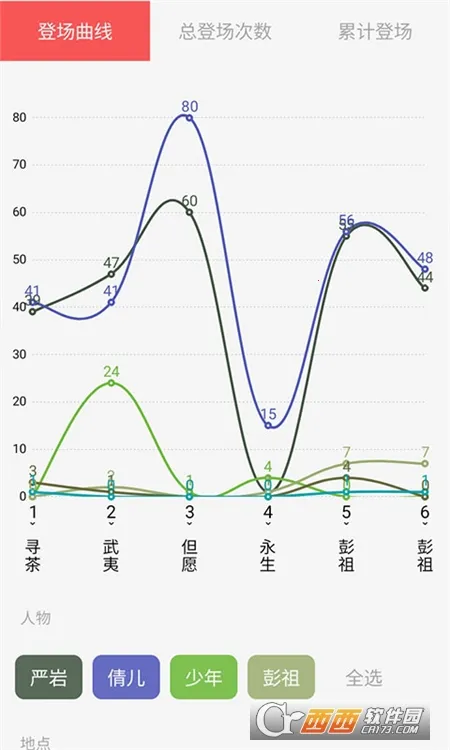450x750 pixels.
Task: Toggle the 少年 character chip
Action: (x=204, y=677)
